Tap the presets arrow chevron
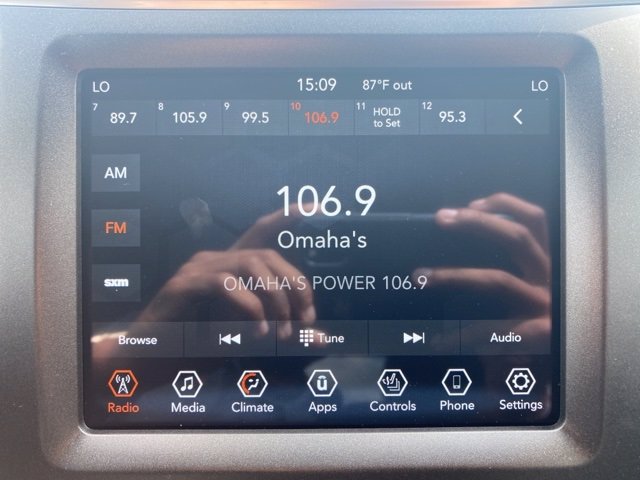The width and height of the screenshot is (640, 480). (x=517, y=117)
